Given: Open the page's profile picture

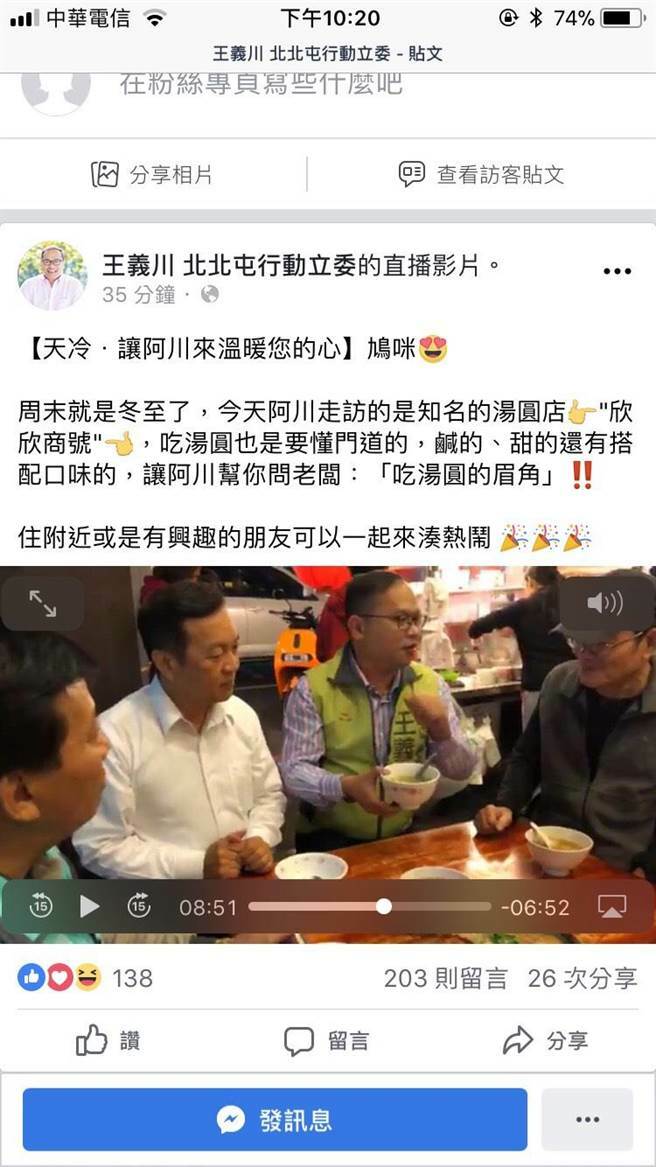Looking at the screenshot, I should tap(52, 275).
